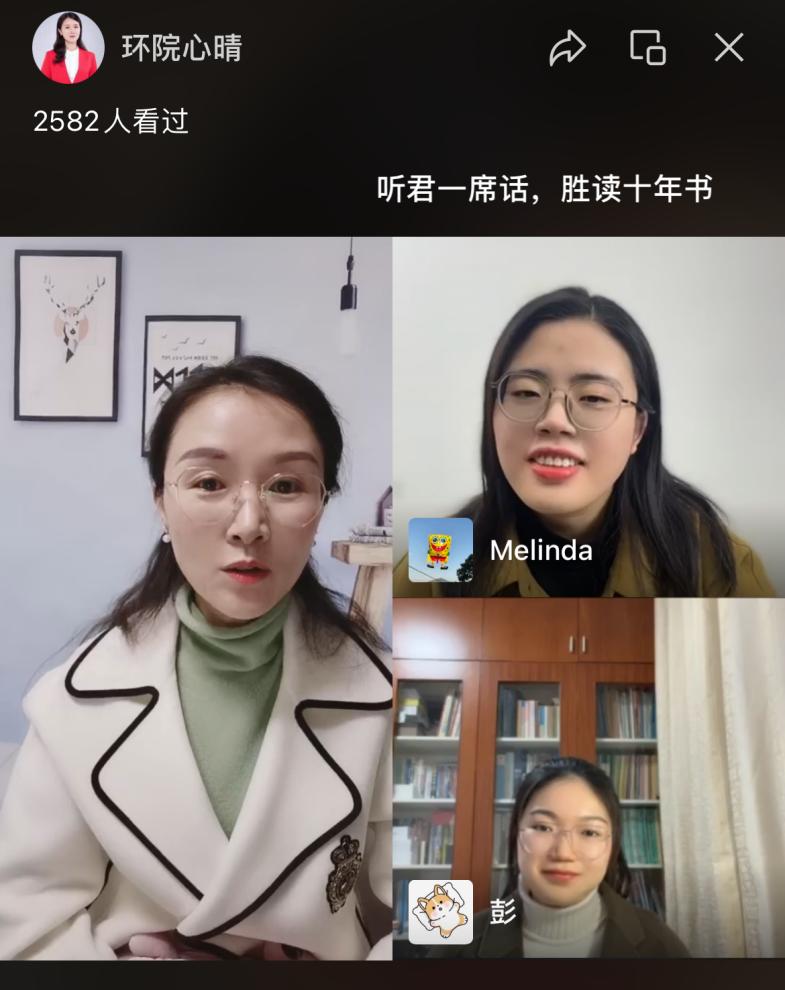Open the host profile of 环院心晴
Image resolution: width=785 pixels, height=990 pixels.
coord(68,47)
